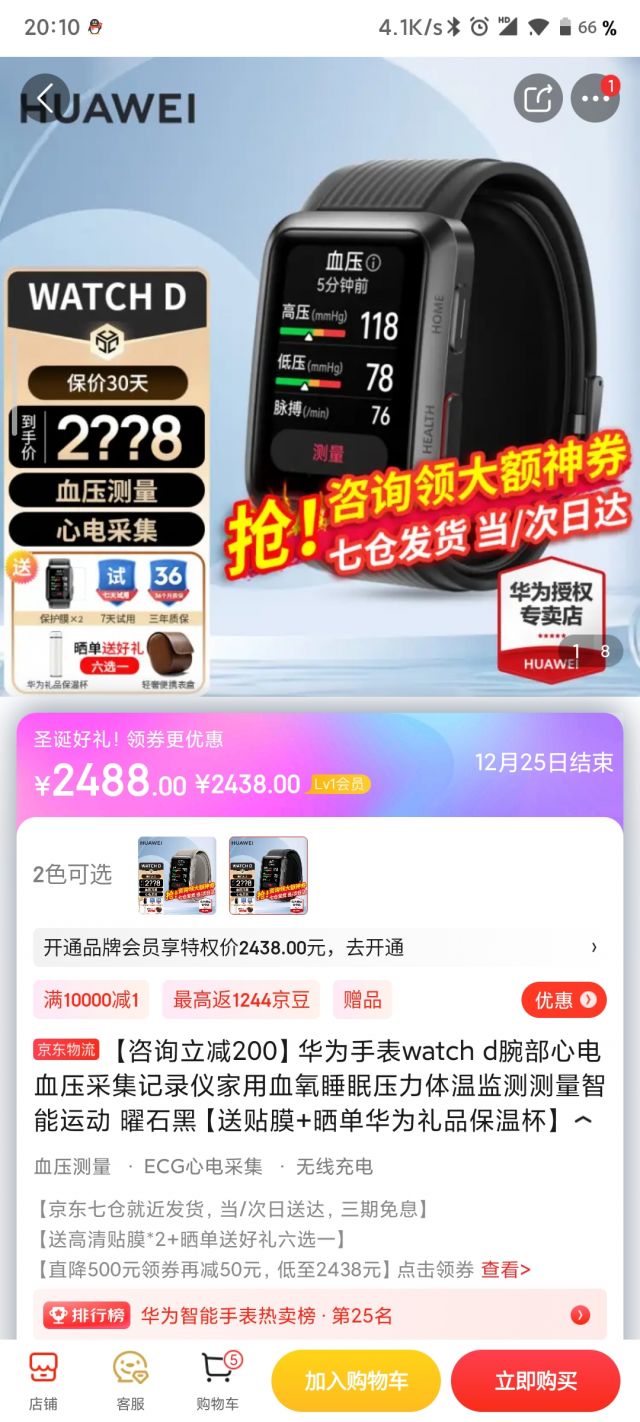640x1422 pixels.
Task: Contact 客服 customer service
Action: 131,1381
